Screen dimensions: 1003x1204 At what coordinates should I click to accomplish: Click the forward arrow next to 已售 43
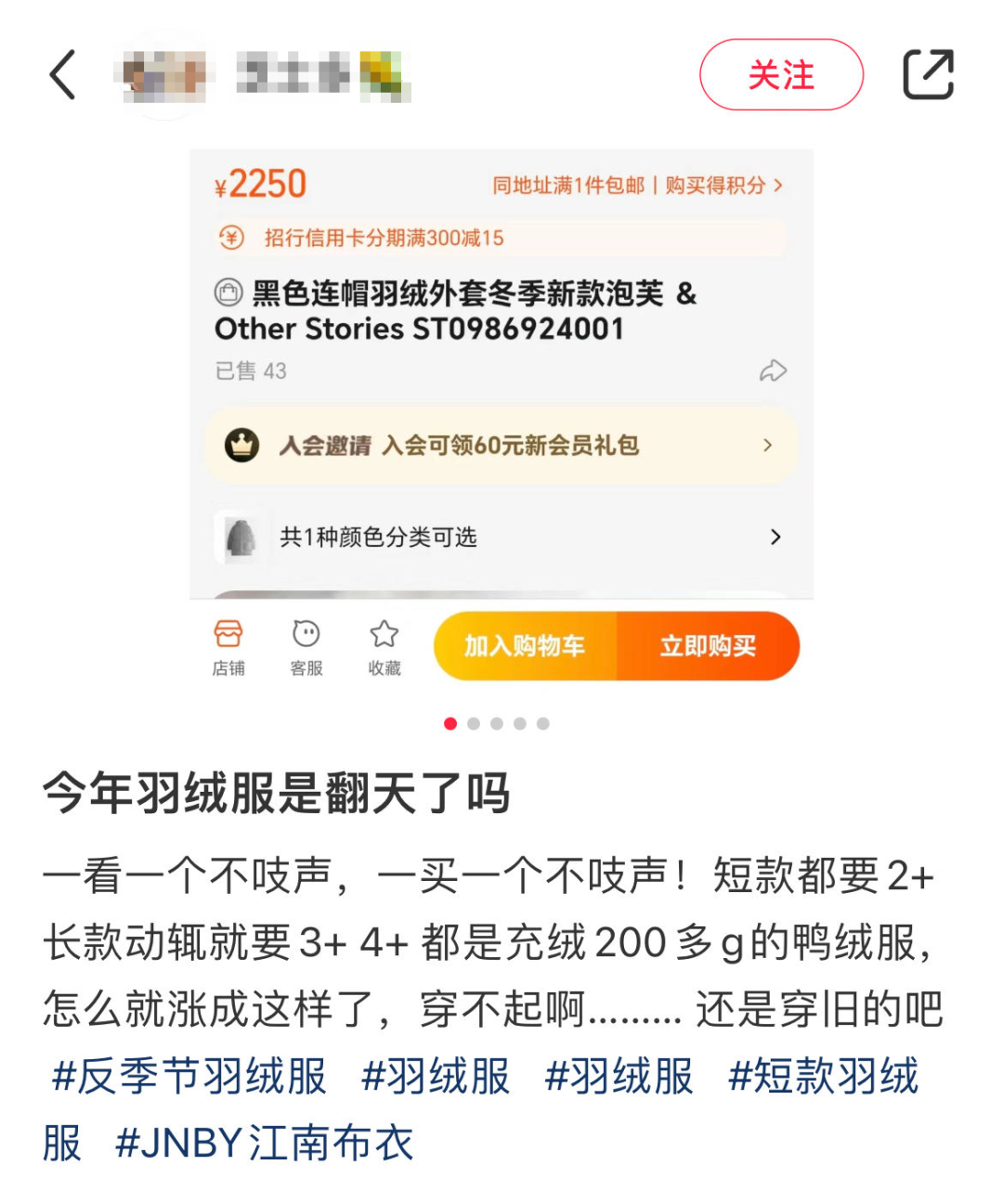(x=774, y=370)
